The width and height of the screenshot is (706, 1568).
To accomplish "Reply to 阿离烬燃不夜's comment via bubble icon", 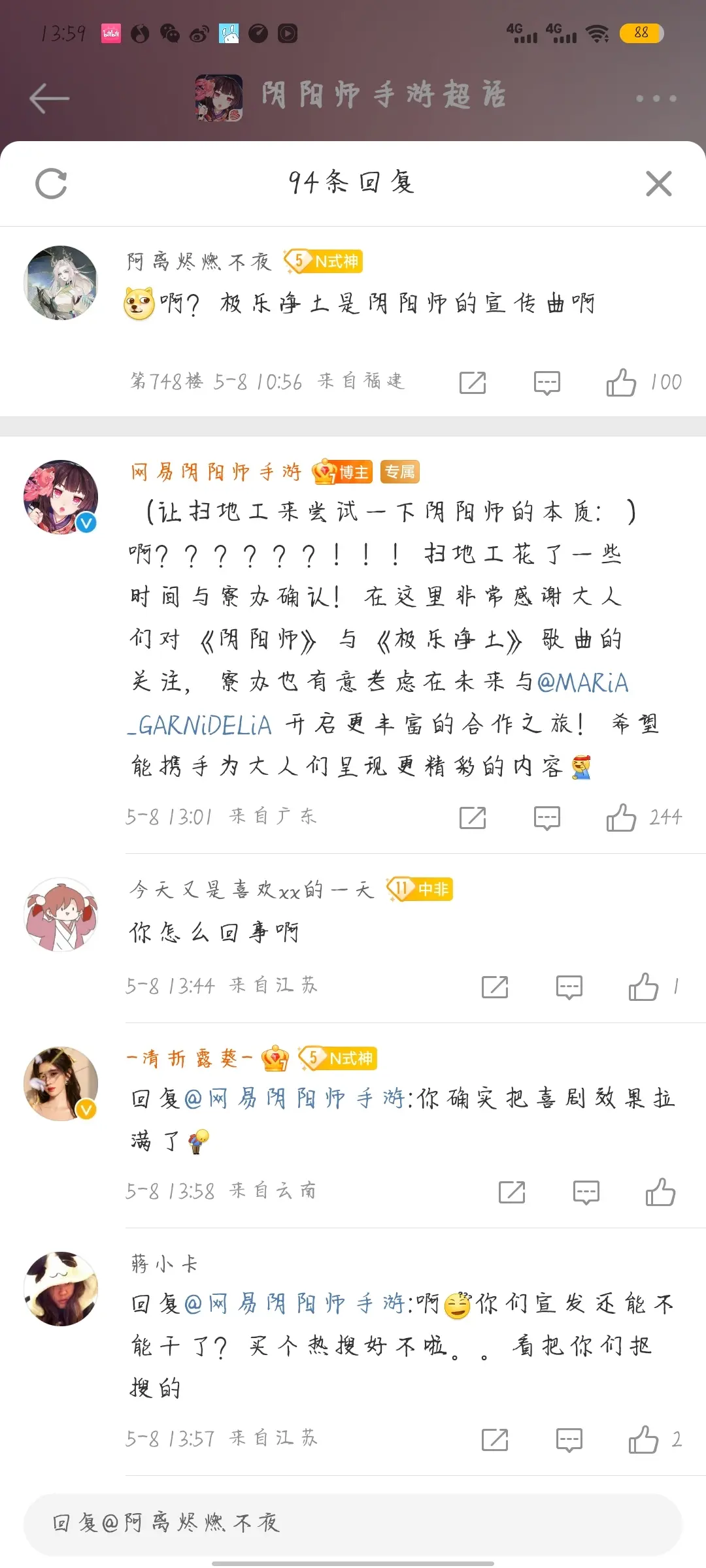I will [x=546, y=382].
